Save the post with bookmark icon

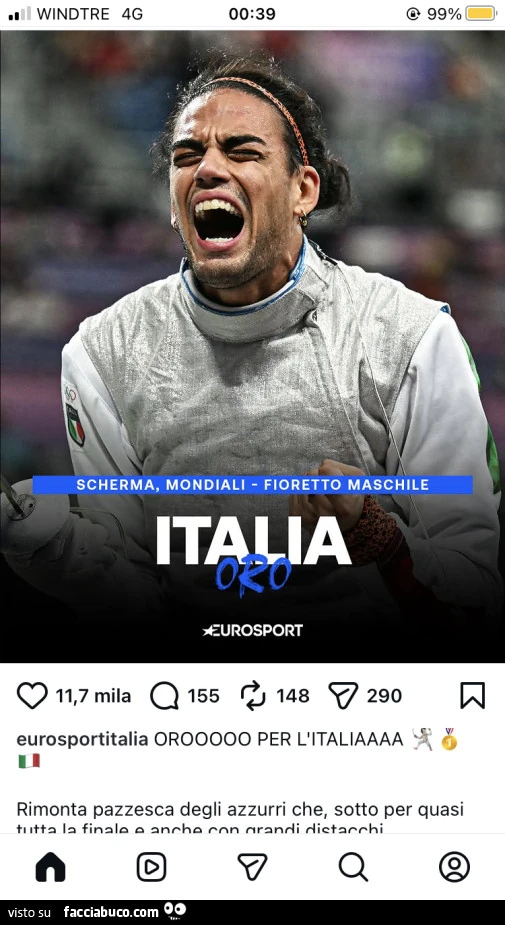tap(473, 696)
